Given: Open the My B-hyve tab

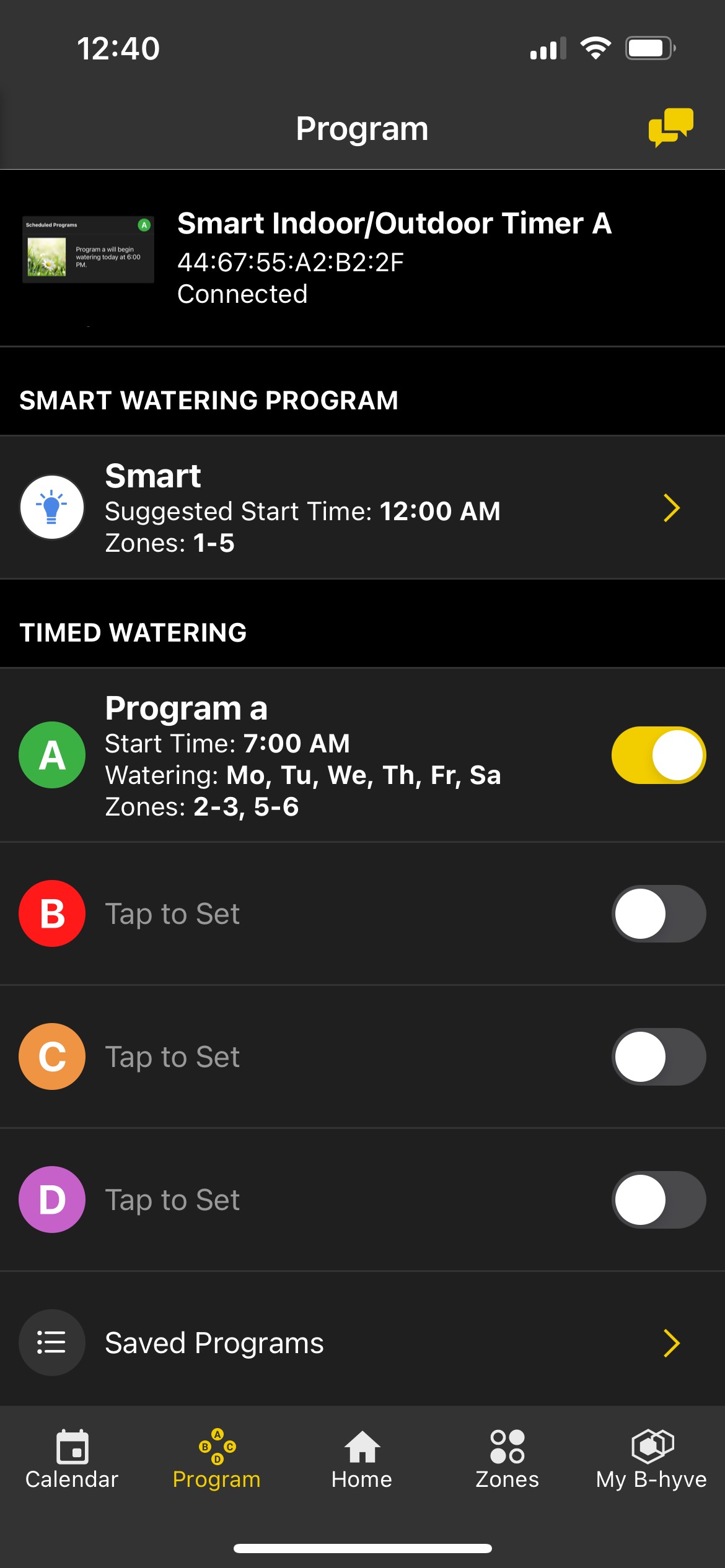Looking at the screenshot, I should pos(652,1459).
